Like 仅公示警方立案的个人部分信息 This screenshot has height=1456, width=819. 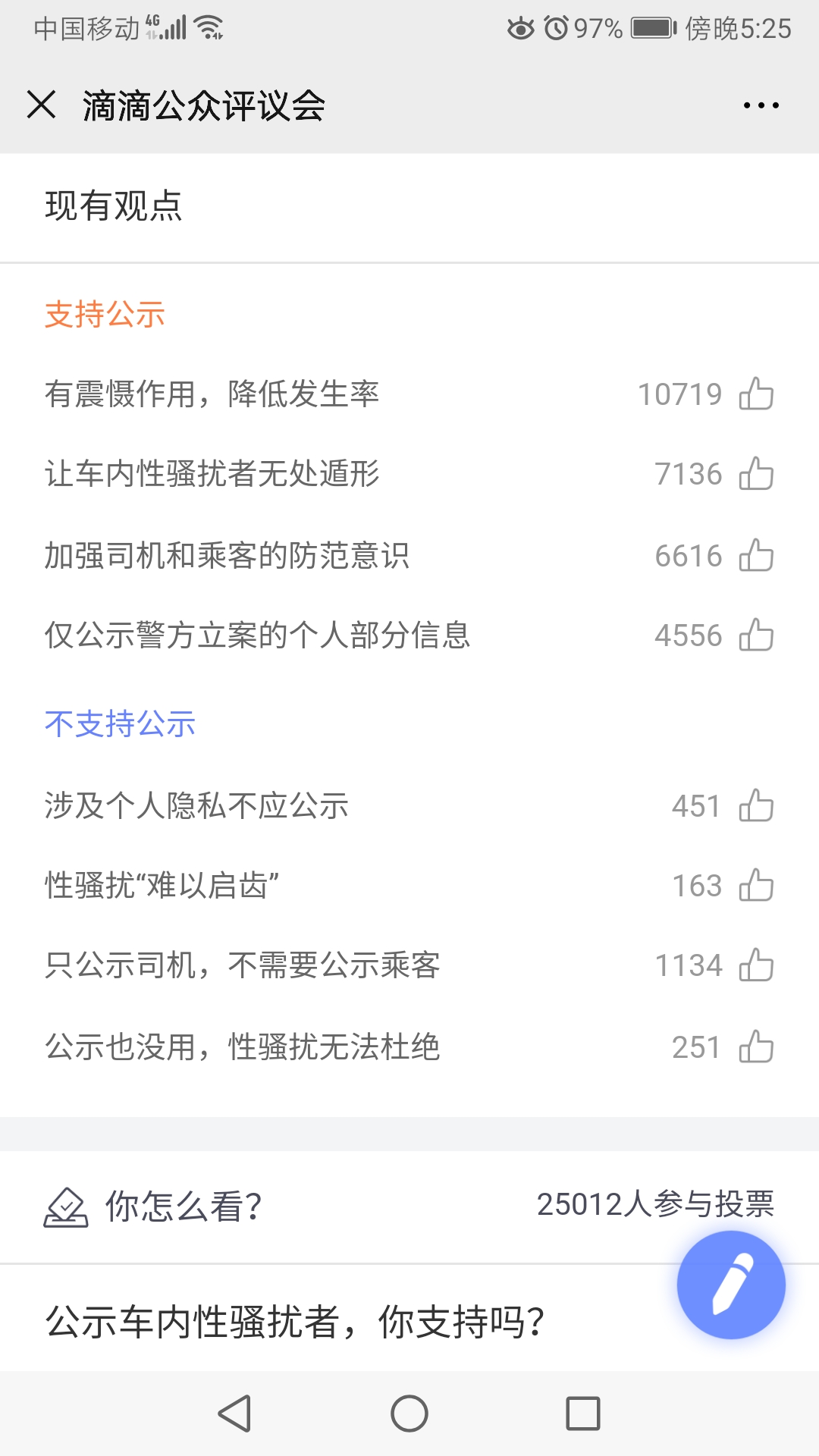coord(756,635)
